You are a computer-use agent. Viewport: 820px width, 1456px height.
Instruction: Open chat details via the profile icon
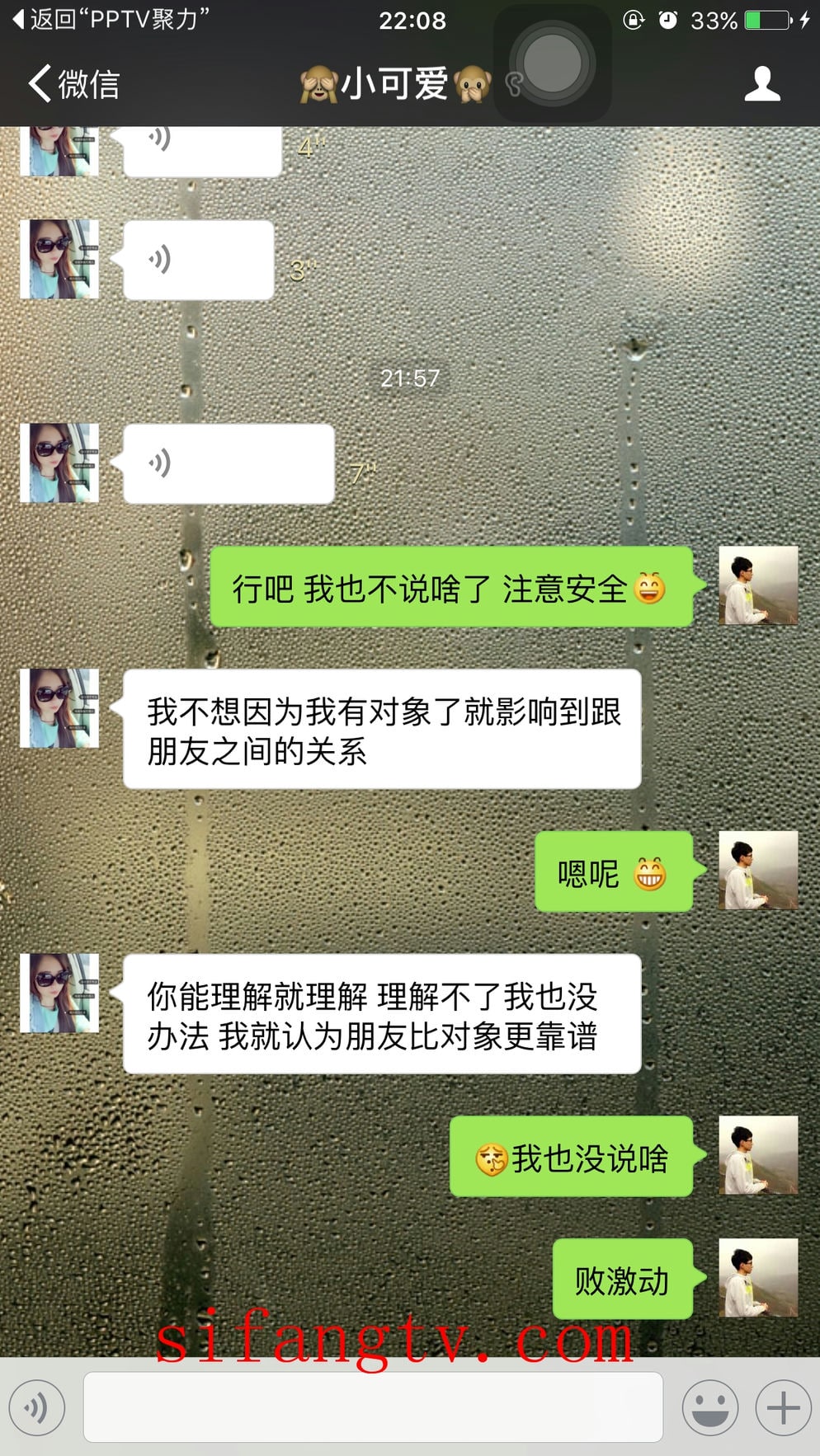(x=761, y=84)
